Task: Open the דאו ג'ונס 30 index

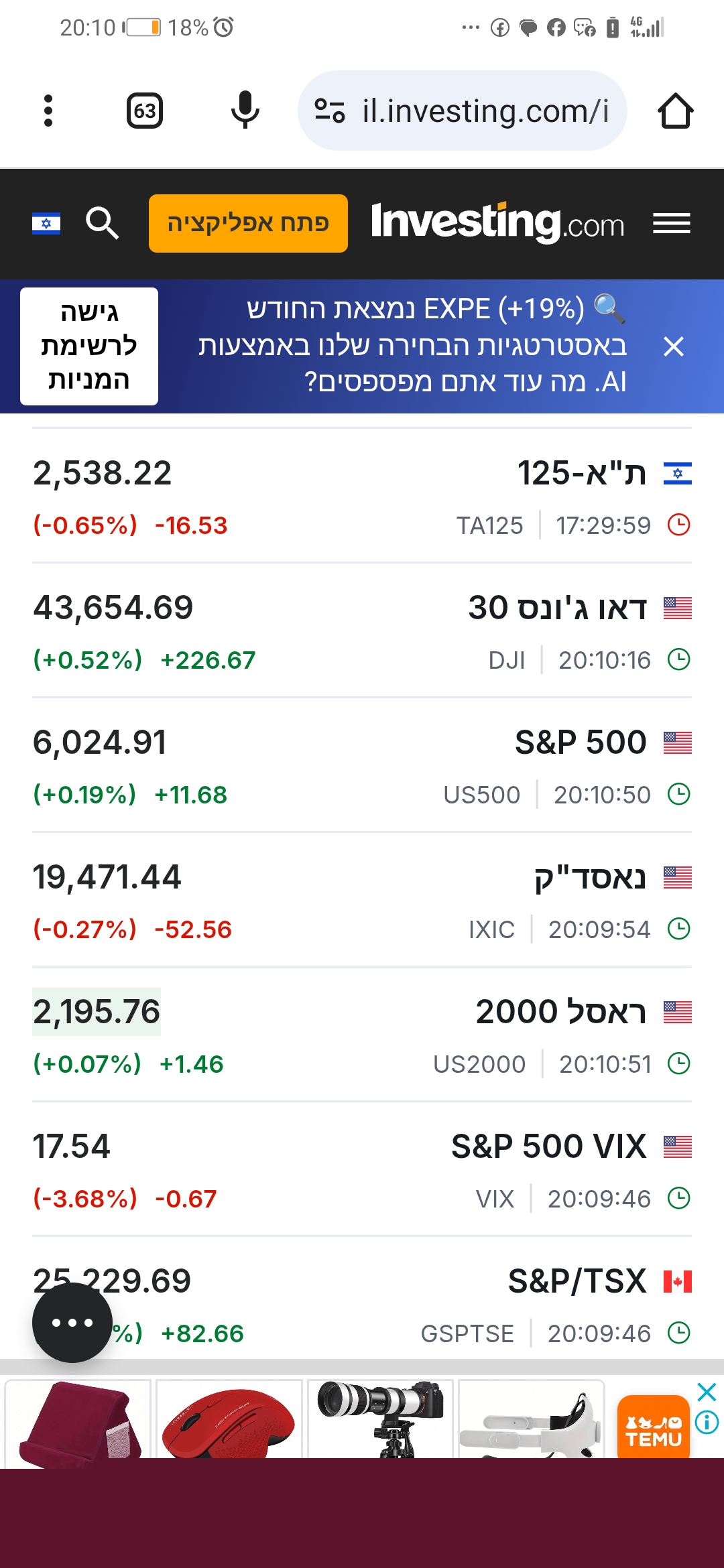Action: [362, 631]
